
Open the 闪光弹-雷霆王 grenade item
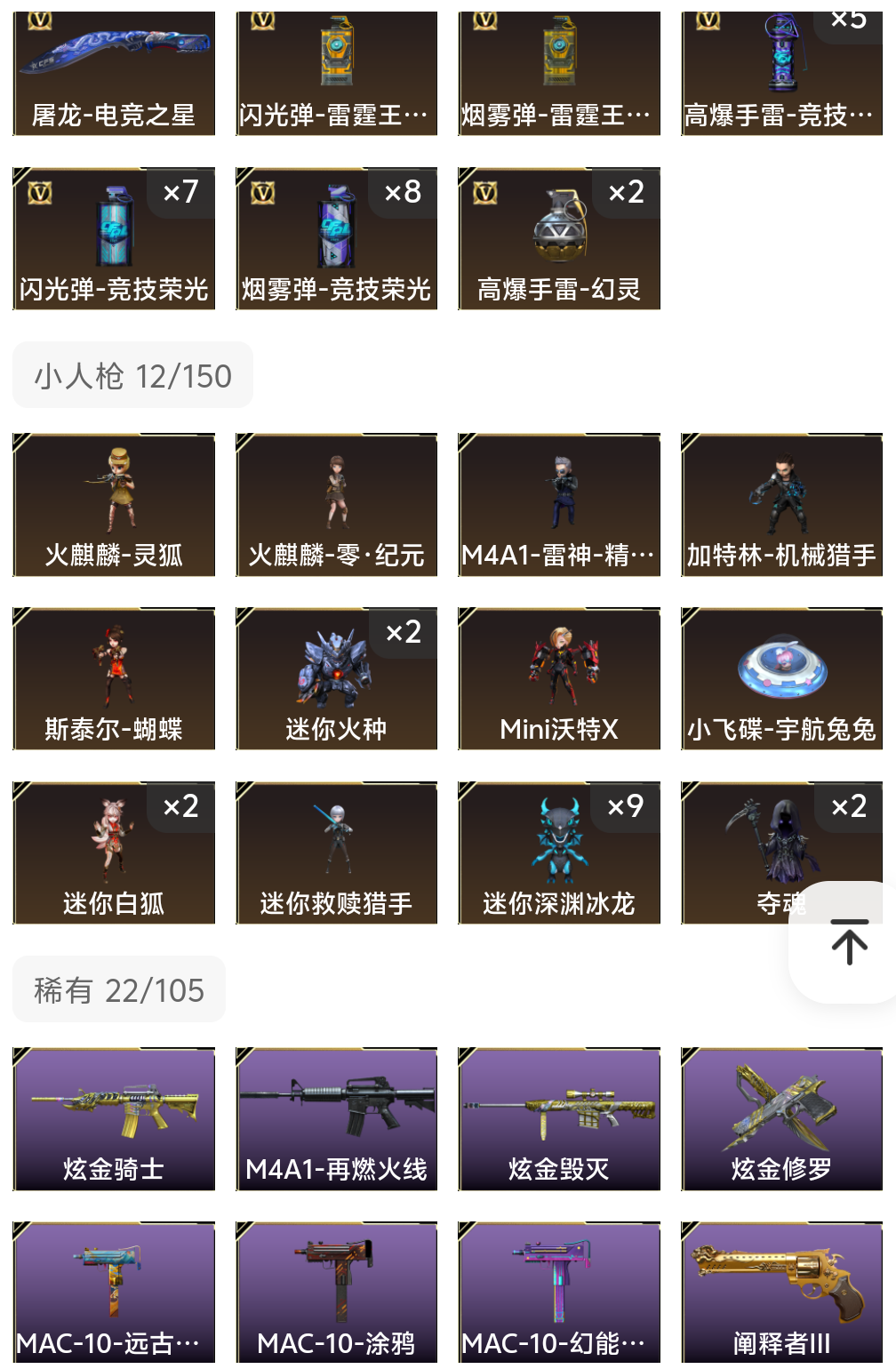[336, 67]
